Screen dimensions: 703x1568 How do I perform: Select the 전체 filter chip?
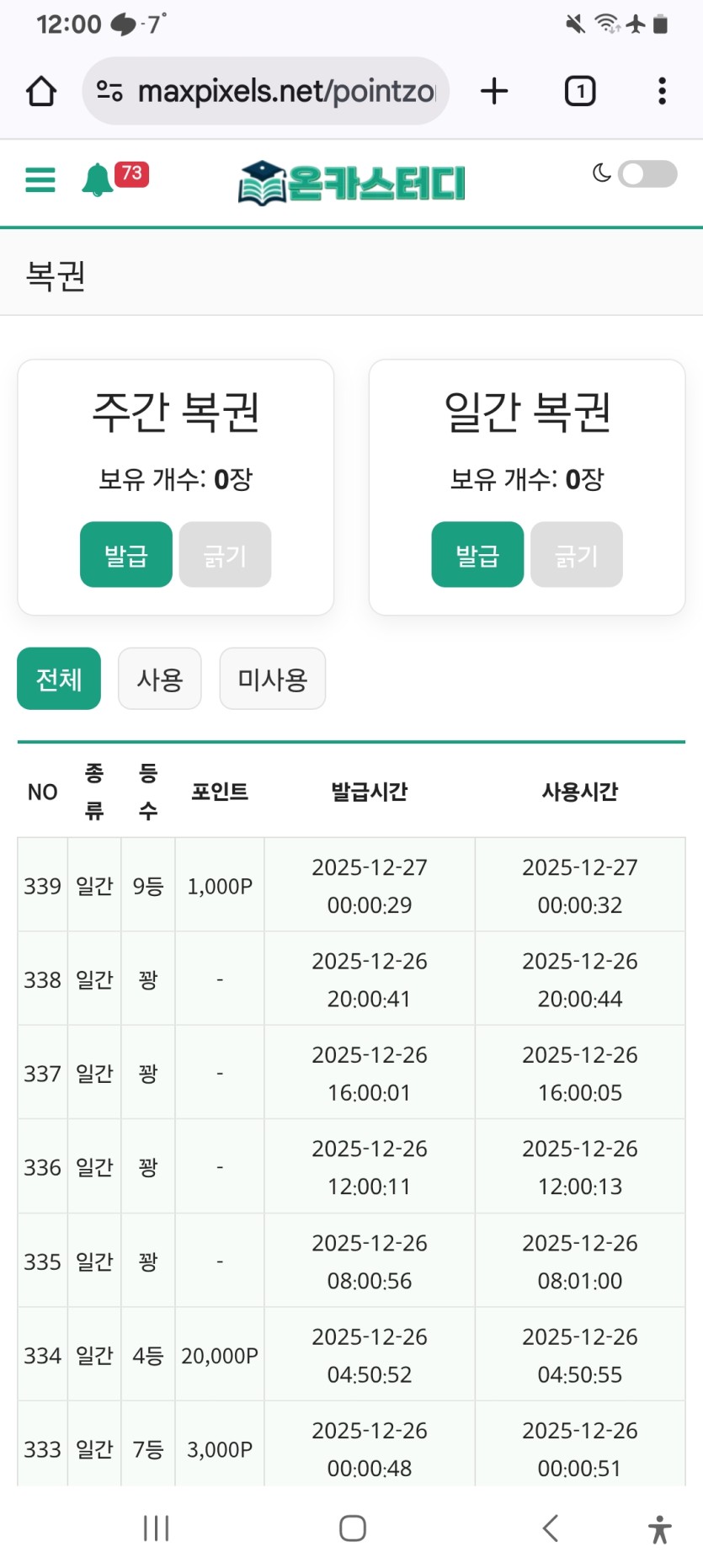click(x=59, y=679)
